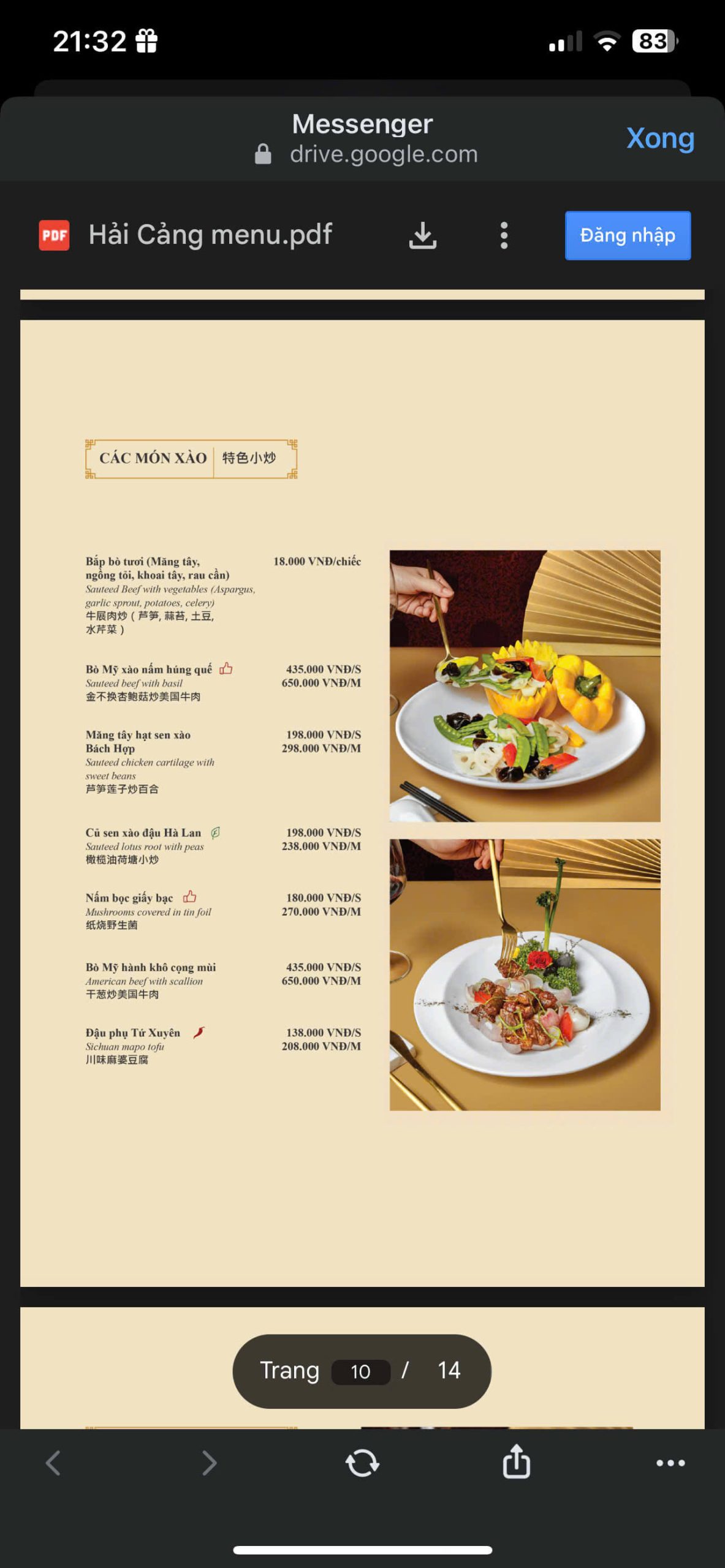
Task: Reload the page
Action: (x=362, y=1463)
